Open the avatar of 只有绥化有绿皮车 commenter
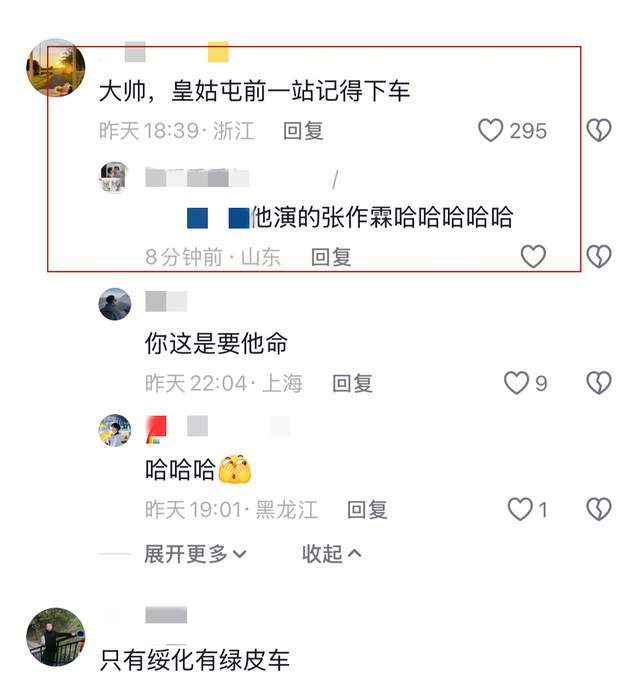Screen dimensions: 640x683 point(56,636)
